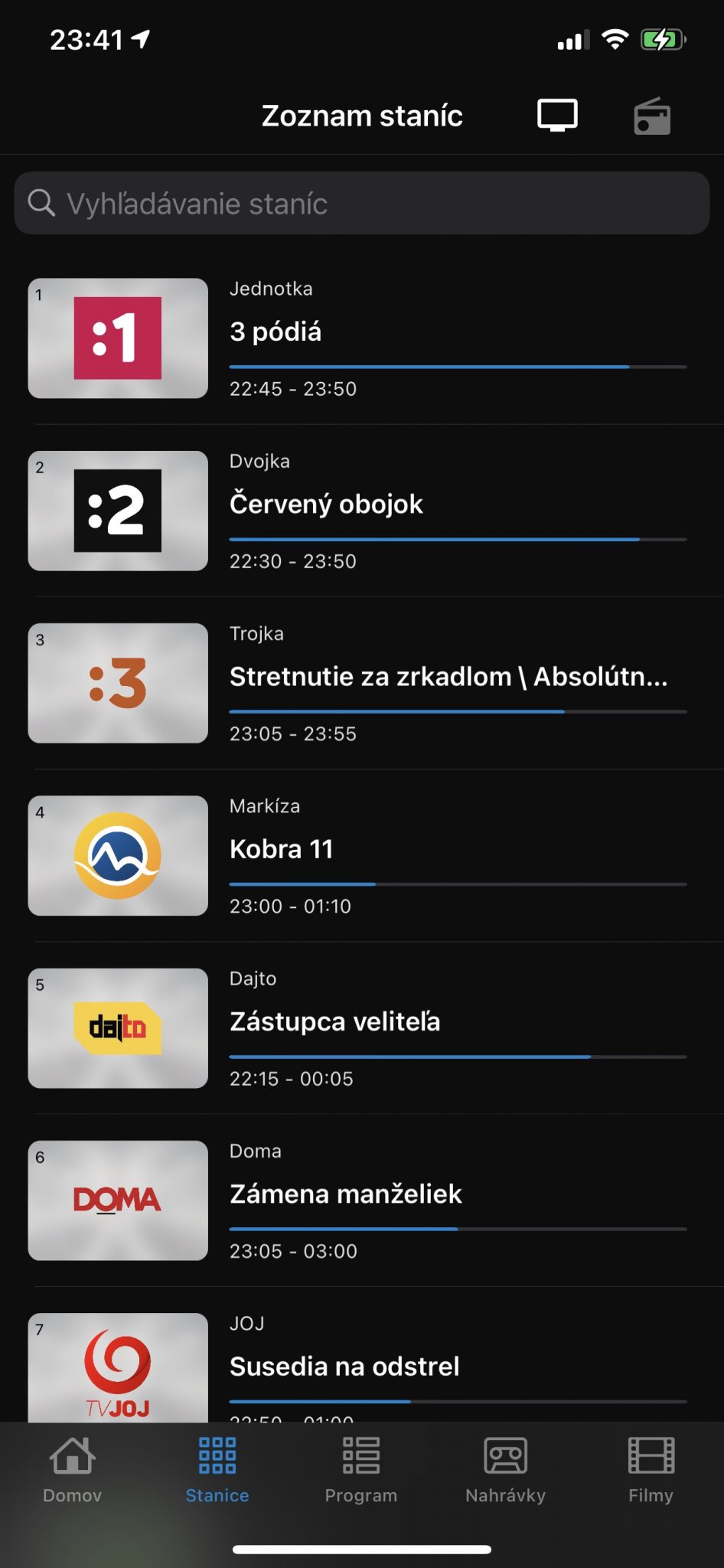Tap the Vyhľadávanie staníc search field
This screenshot has width=724, height=1568.
pos(362,203)
